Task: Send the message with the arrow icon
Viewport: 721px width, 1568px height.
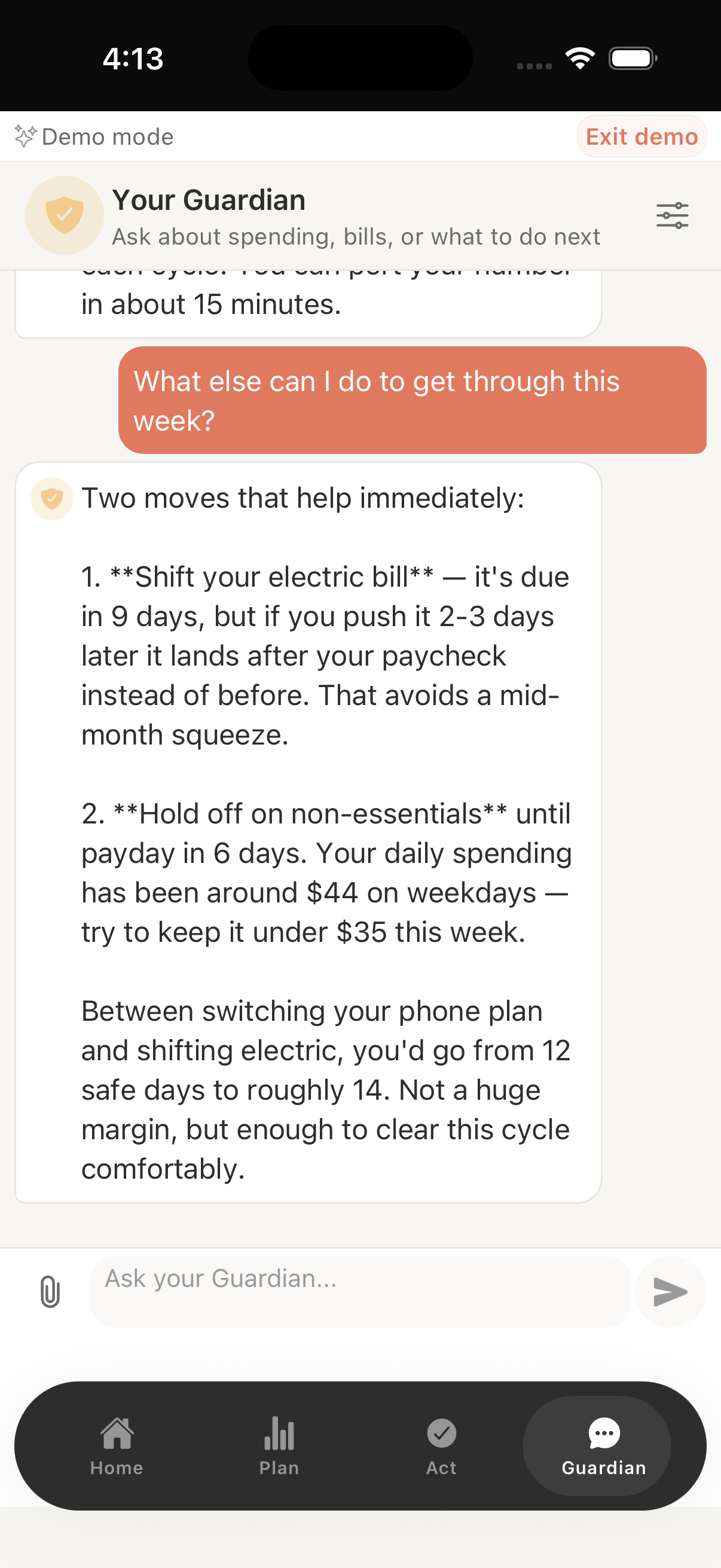Action: [x=670, y=1292]
